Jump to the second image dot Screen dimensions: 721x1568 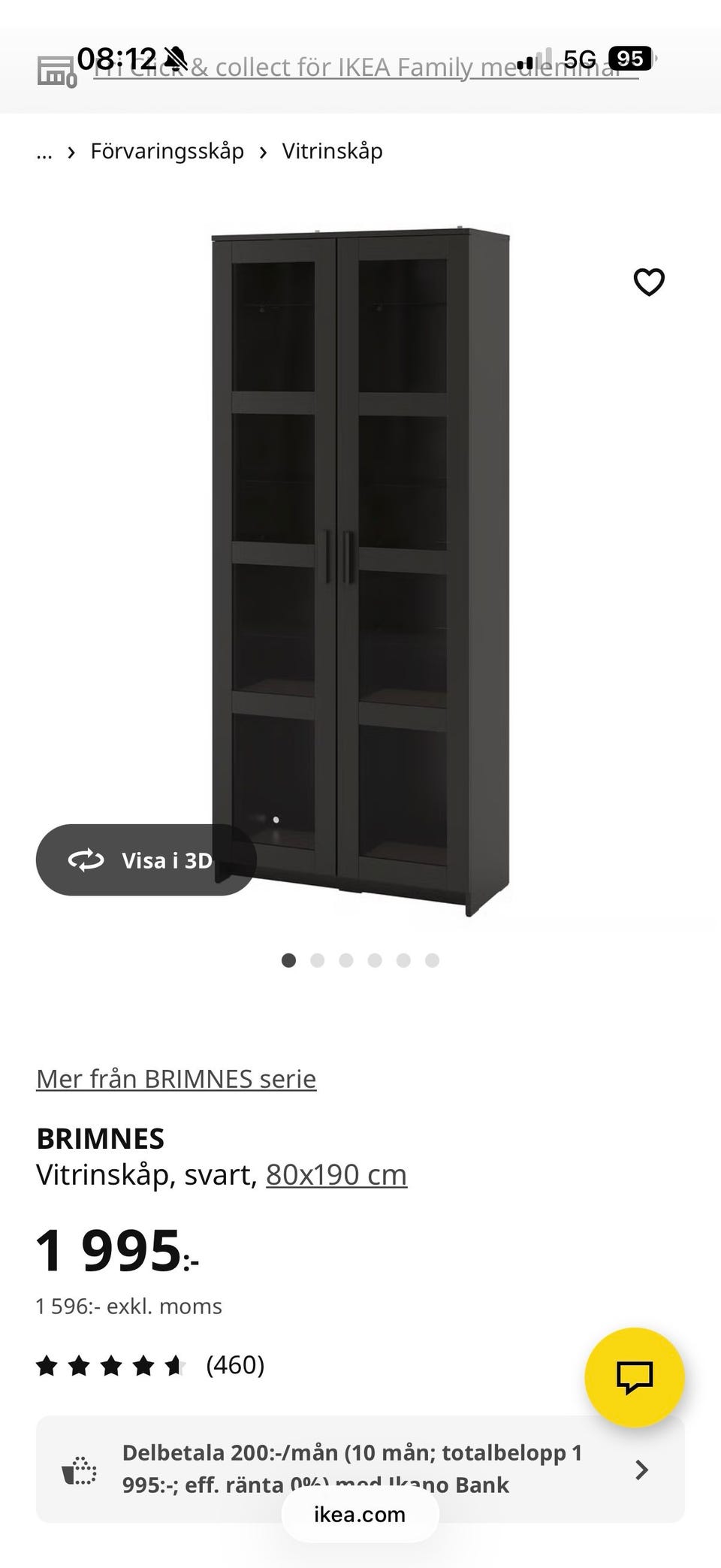tap(317, 960)
